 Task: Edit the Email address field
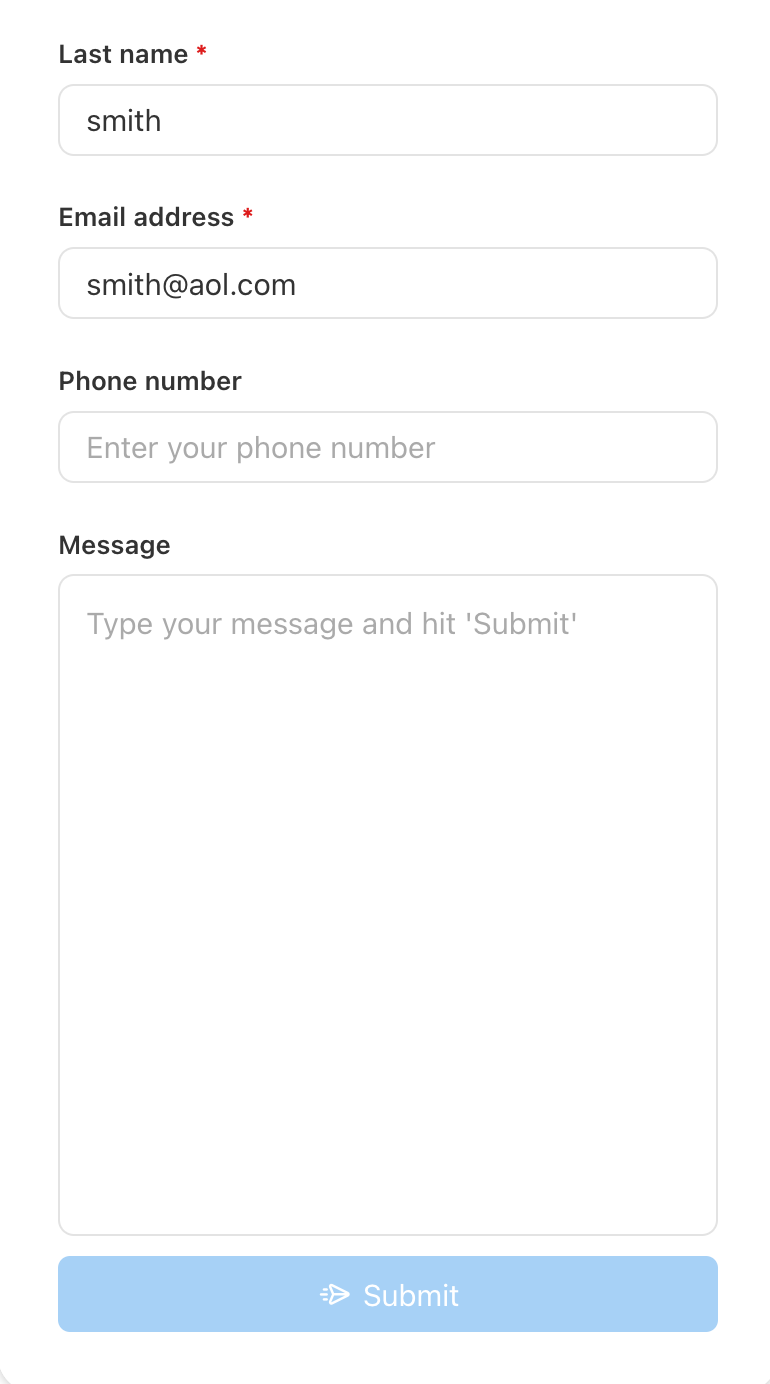pyautogui.click(x=388, y=284)
